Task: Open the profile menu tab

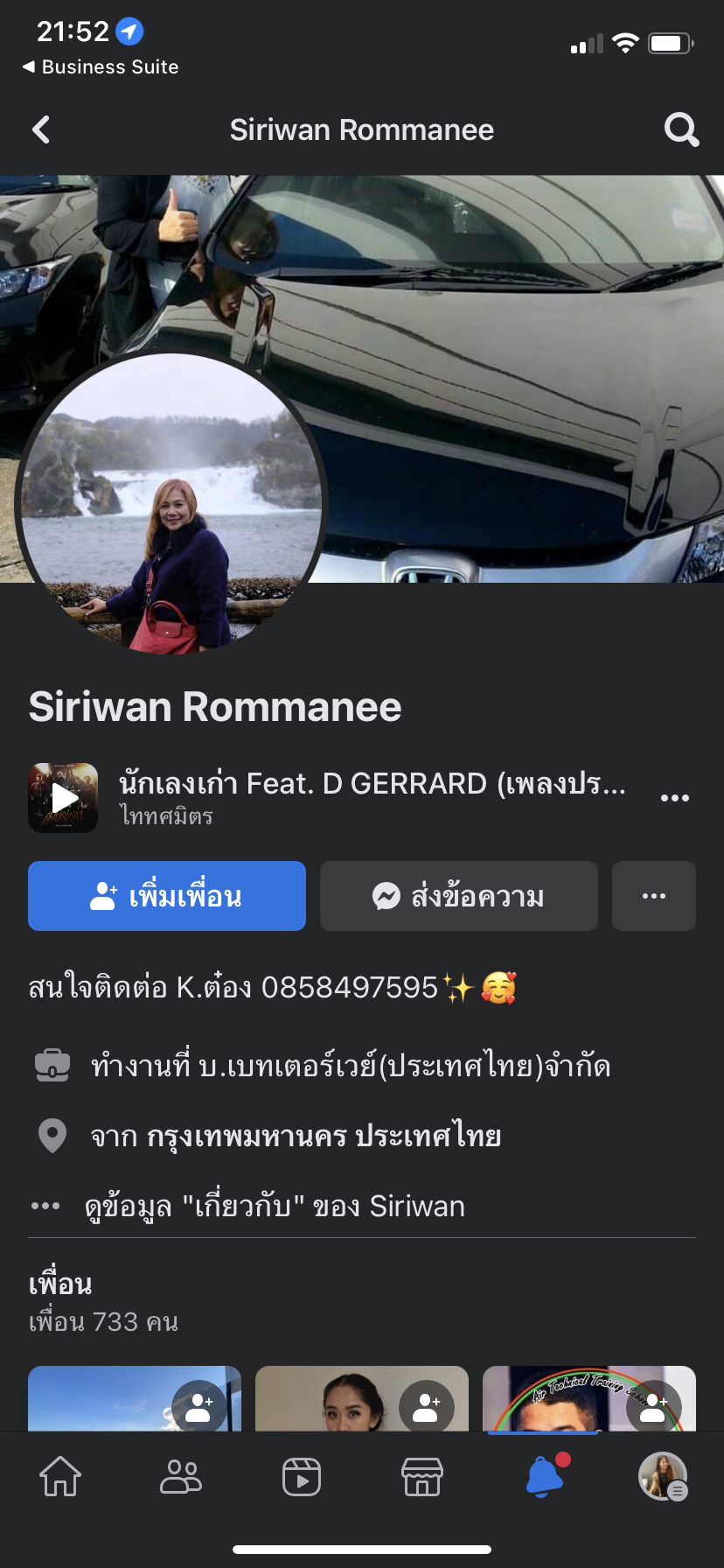Action: [663, 1477]
